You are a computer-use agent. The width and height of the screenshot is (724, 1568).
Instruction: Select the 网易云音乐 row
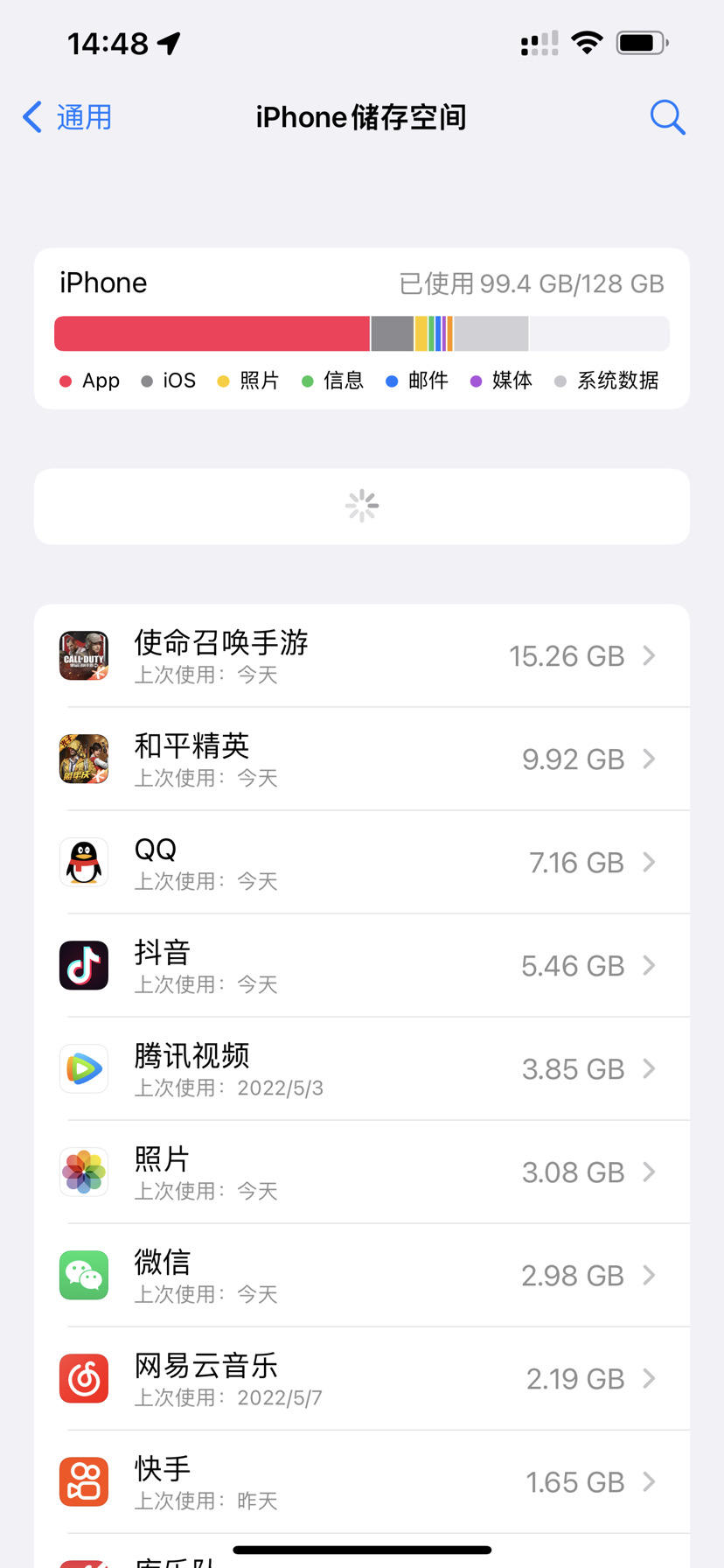[x=362, y=1379]
